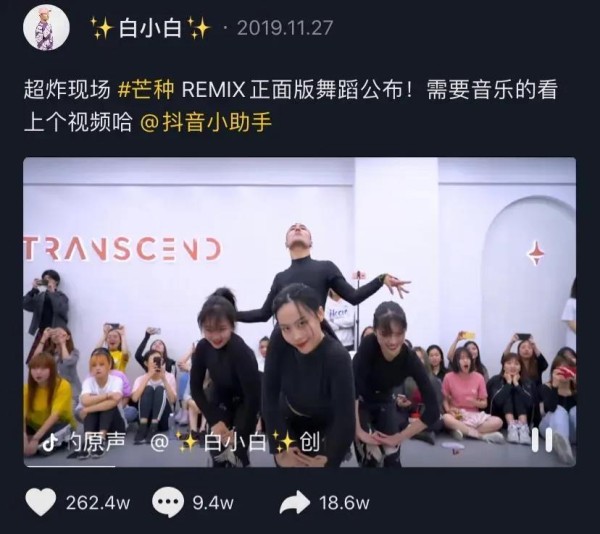Pause the dance video
This screenshot has width=600, height=534.
tap(542, 440)
